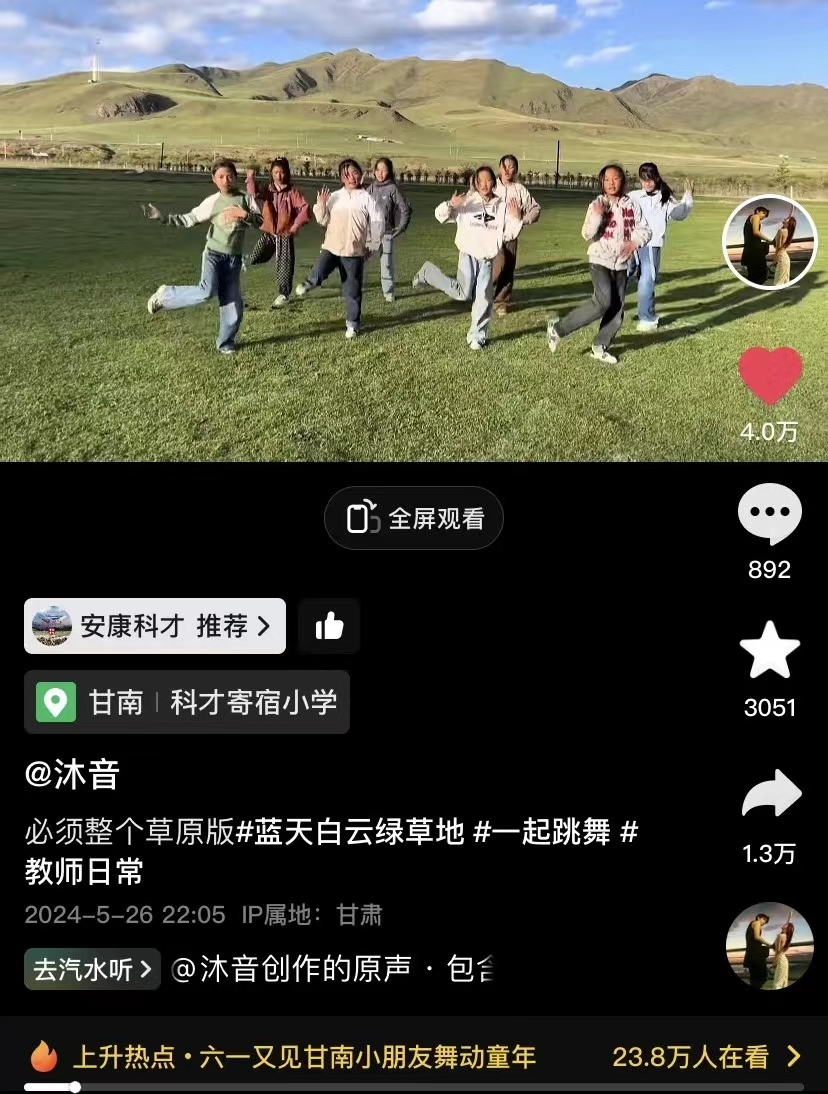
Task: Open the 安康科才 推荐 chip
Action: click(x=155, y=626)
